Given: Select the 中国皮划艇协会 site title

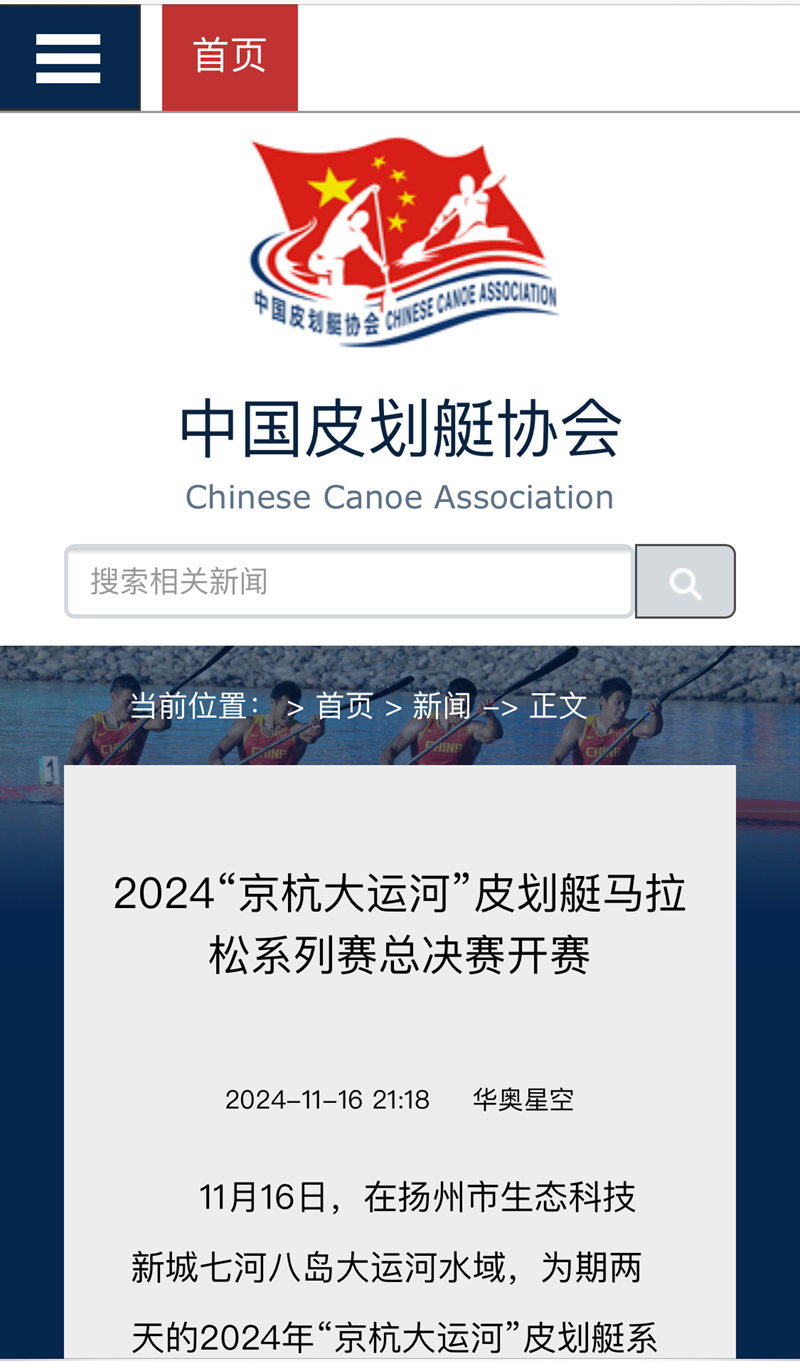Looking at the screenshot, I should pos(400,427).
